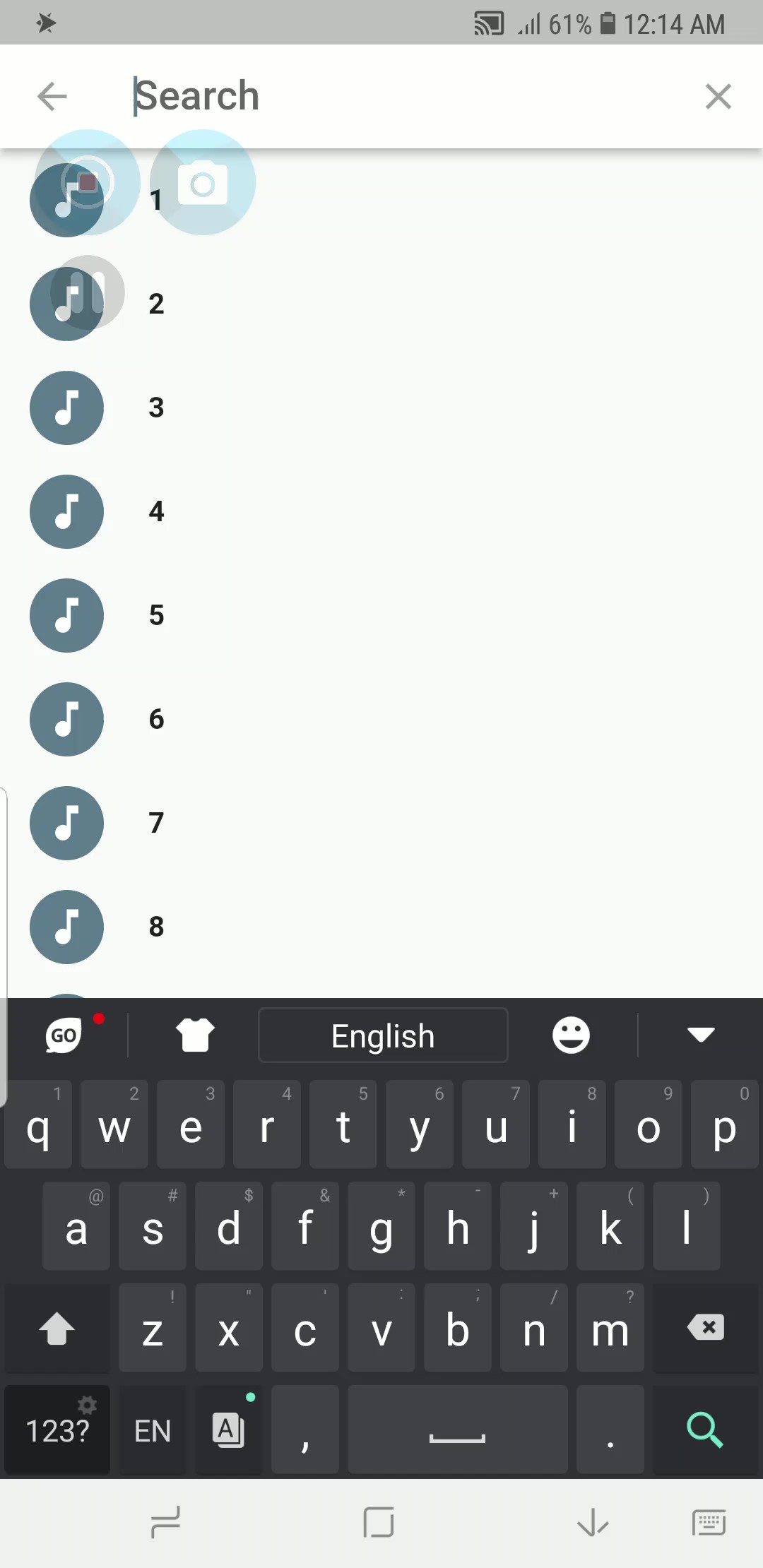Clear the search with the X button
Image resolution: width=763 pixels, height=1568 pixels.
(x=718, y=96)
